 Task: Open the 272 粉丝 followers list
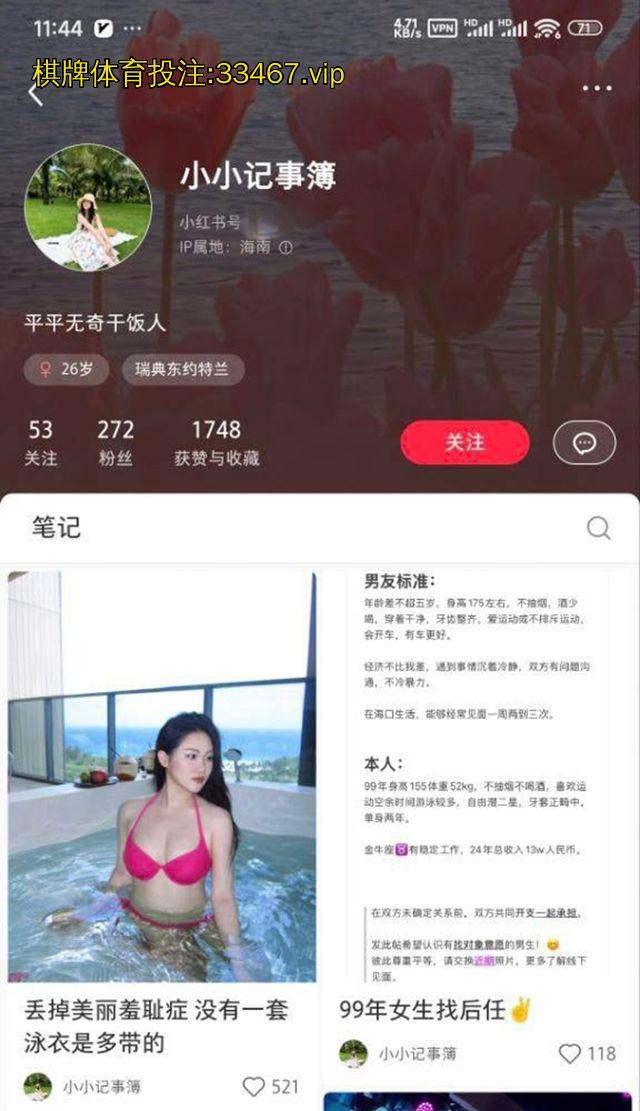pyautogui.click(x=116, y=443)
